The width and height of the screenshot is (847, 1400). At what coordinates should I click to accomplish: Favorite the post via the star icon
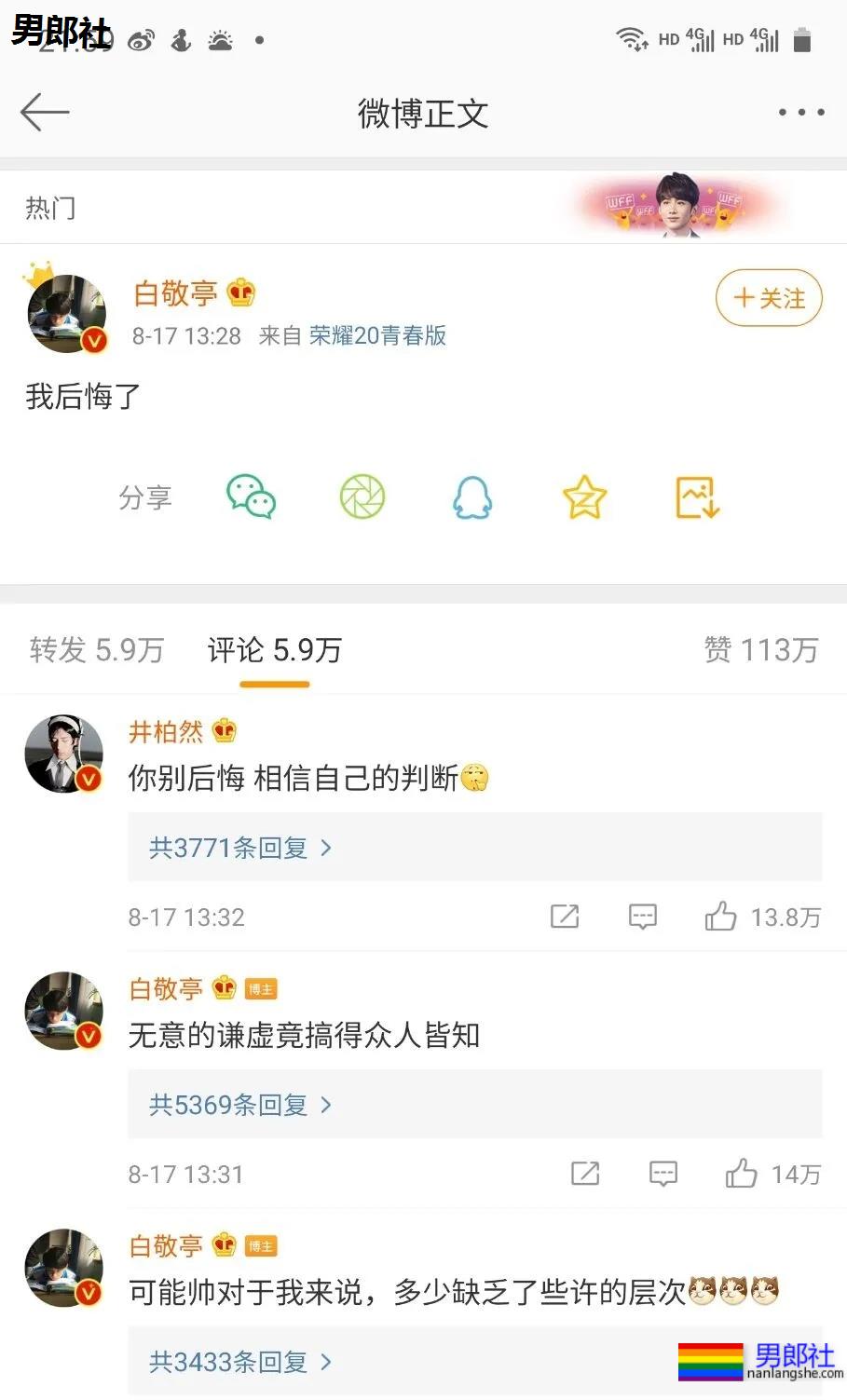(x=583, y=496)
